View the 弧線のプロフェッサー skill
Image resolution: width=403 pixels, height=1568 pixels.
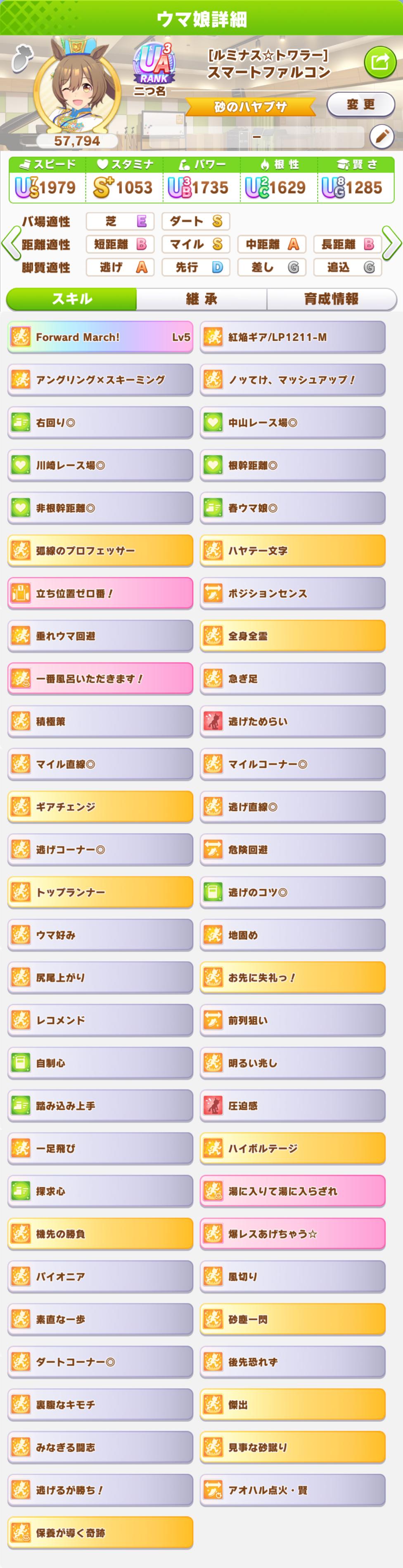[100, 551]
